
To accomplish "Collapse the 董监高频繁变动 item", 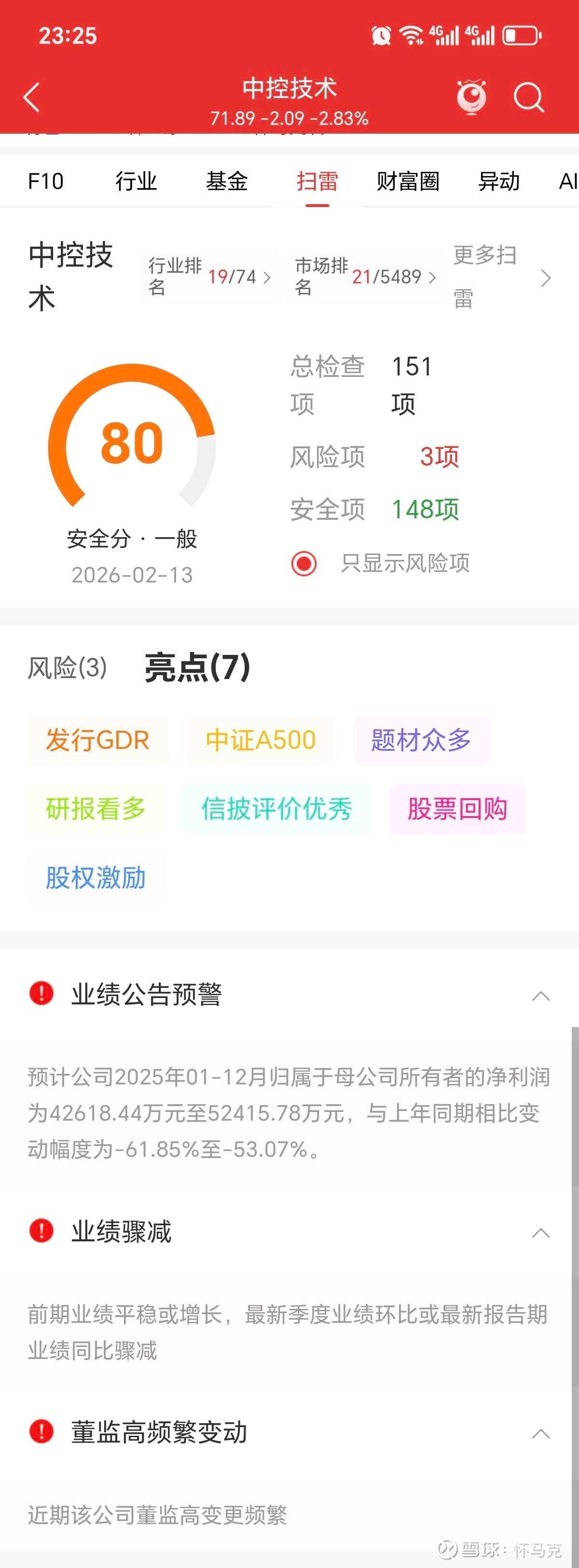I will (x=541, y=1433).
